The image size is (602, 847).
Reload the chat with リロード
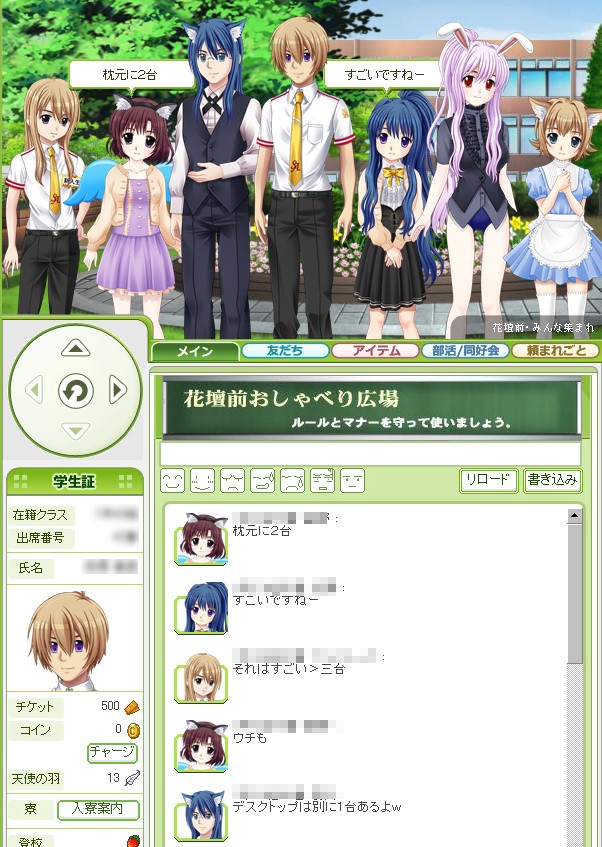[x=489, y=481]
